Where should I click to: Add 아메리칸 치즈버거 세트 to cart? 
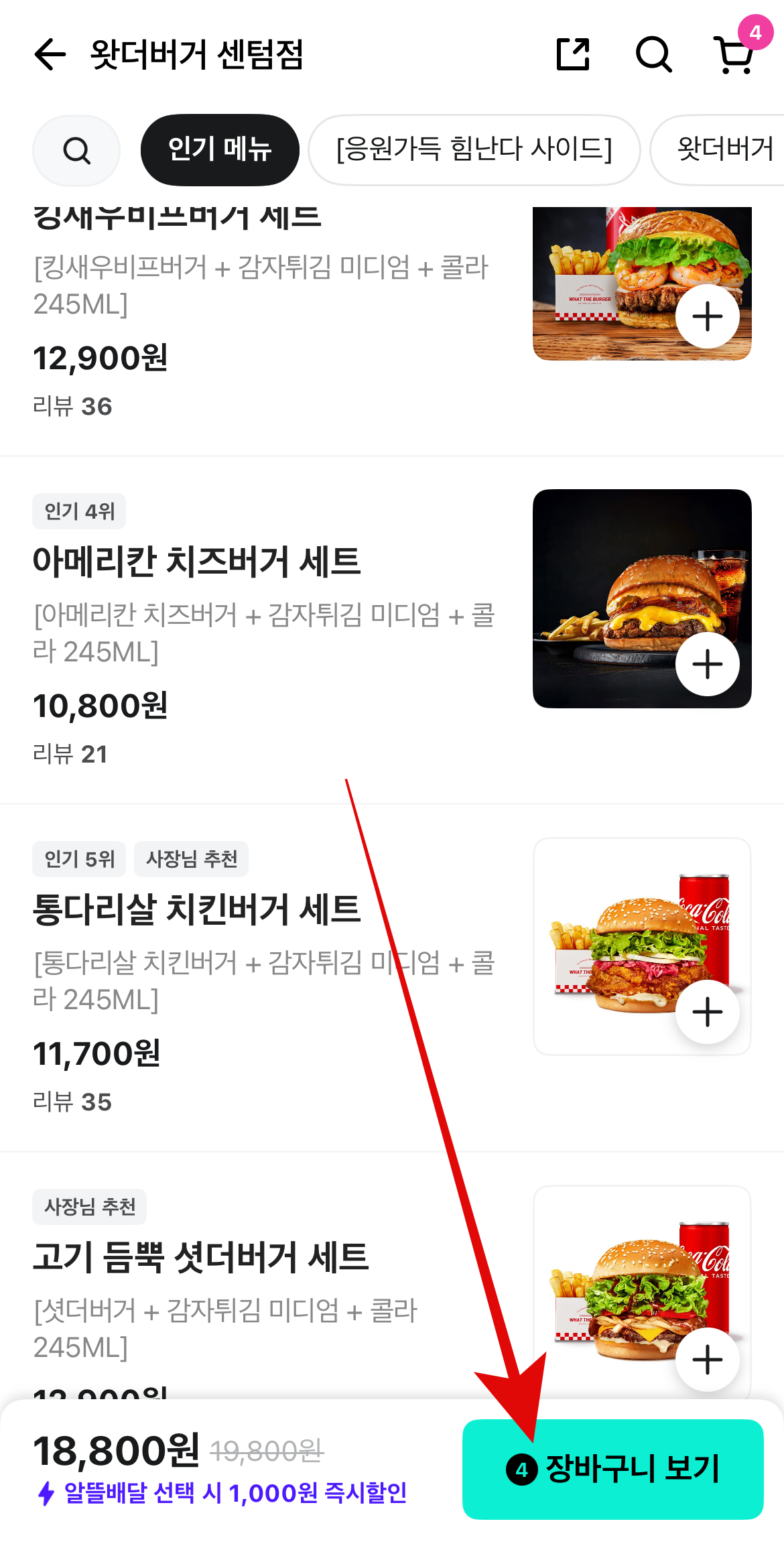[707, 664]
